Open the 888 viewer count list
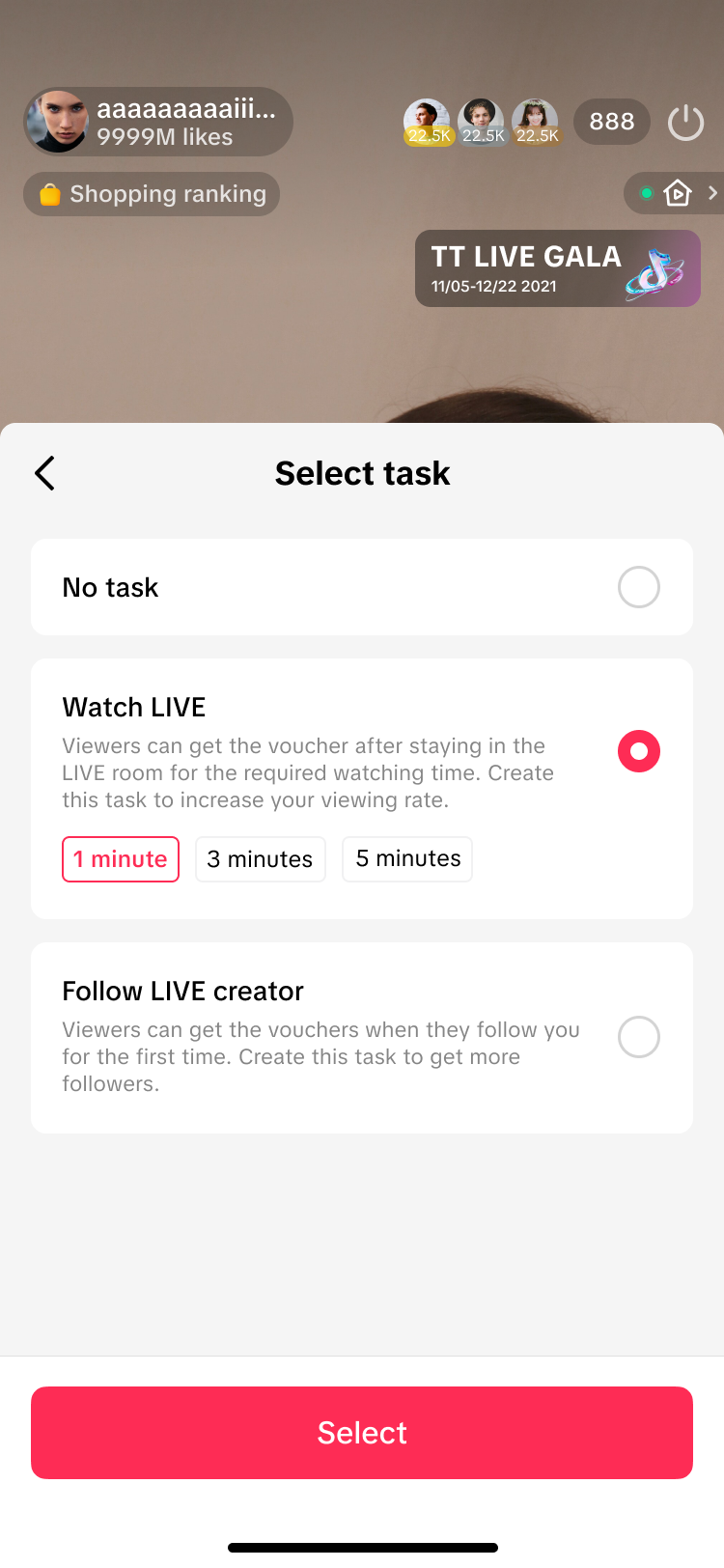The height and width of the screenshot is (1568, 724). [x=612, y=122]
